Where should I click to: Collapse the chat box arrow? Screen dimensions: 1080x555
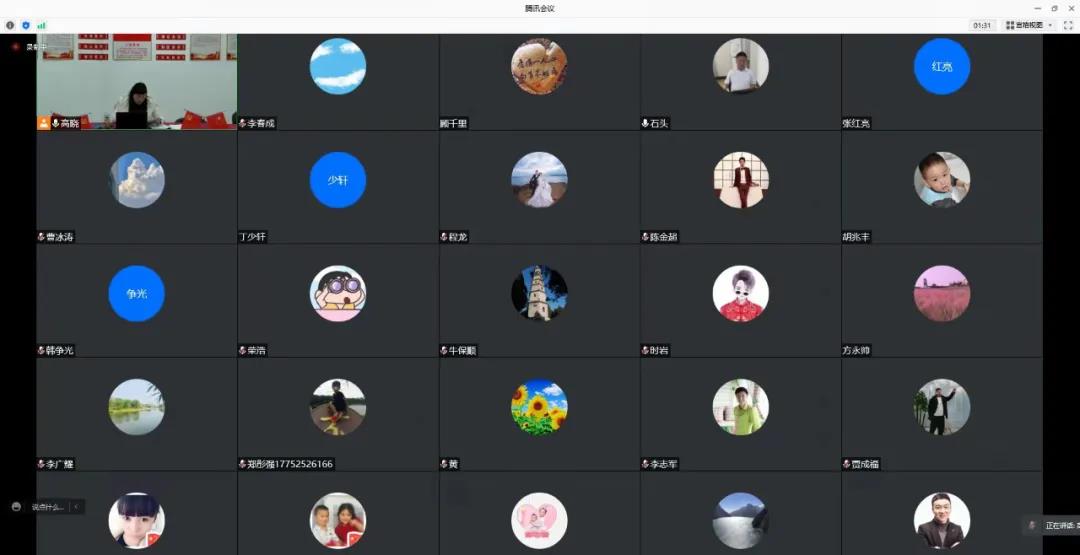[x=77, y=507]
